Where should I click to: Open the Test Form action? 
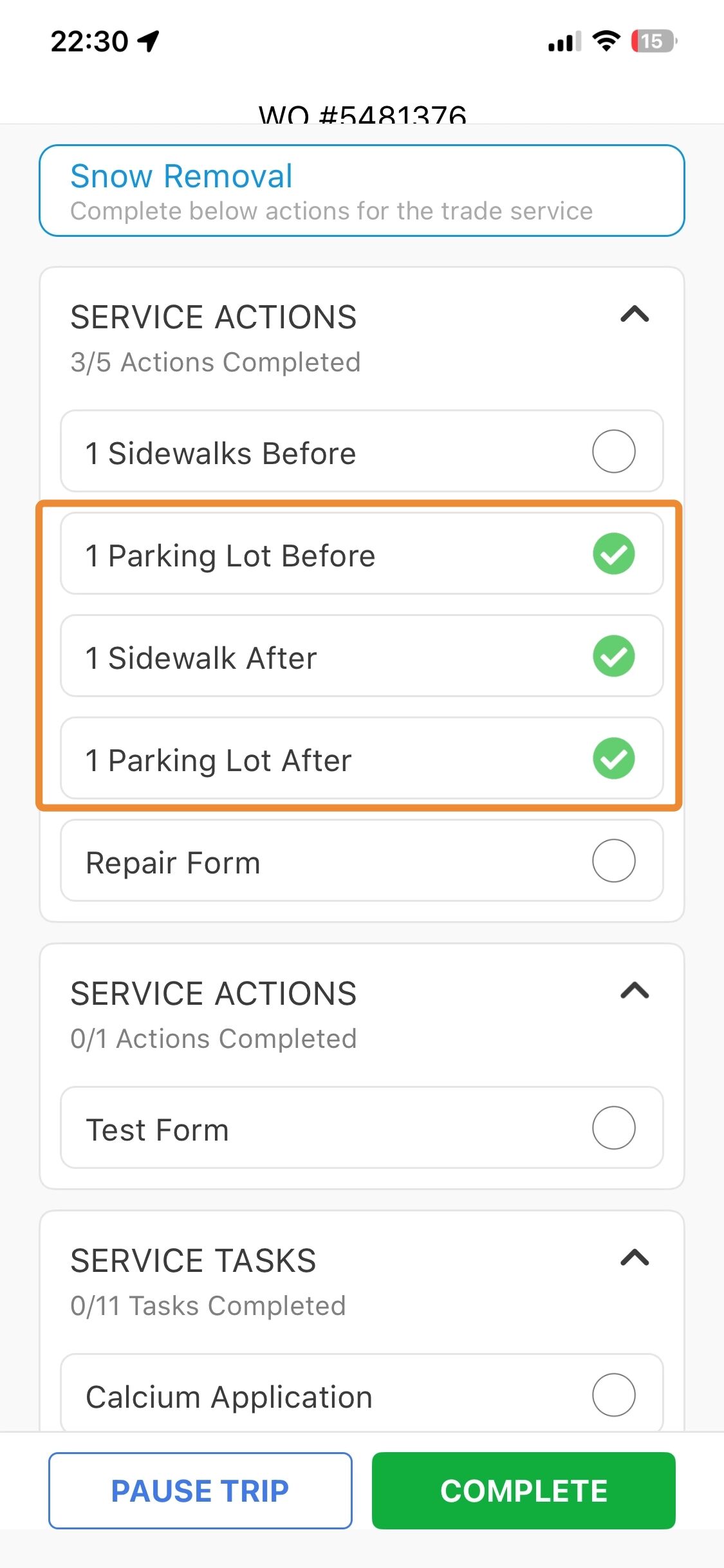point(361,1128)
